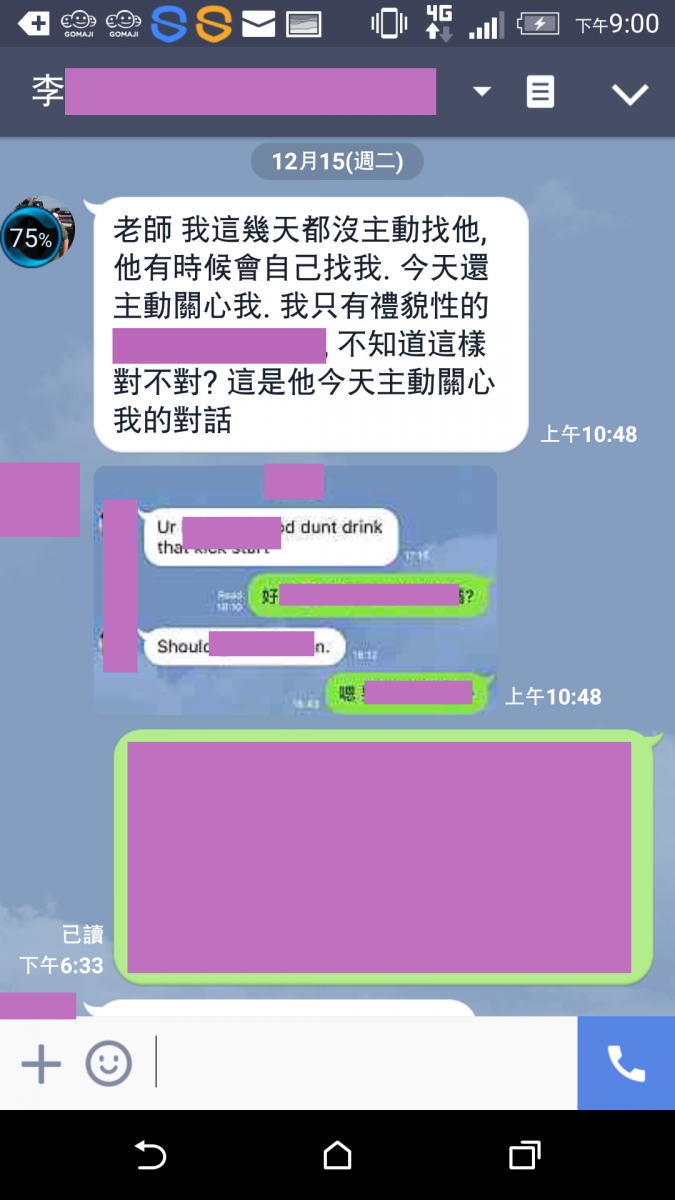The height and width of the screenshot is (1200, 675).
Task: Open the notes icon in the header
Action: 540,93
